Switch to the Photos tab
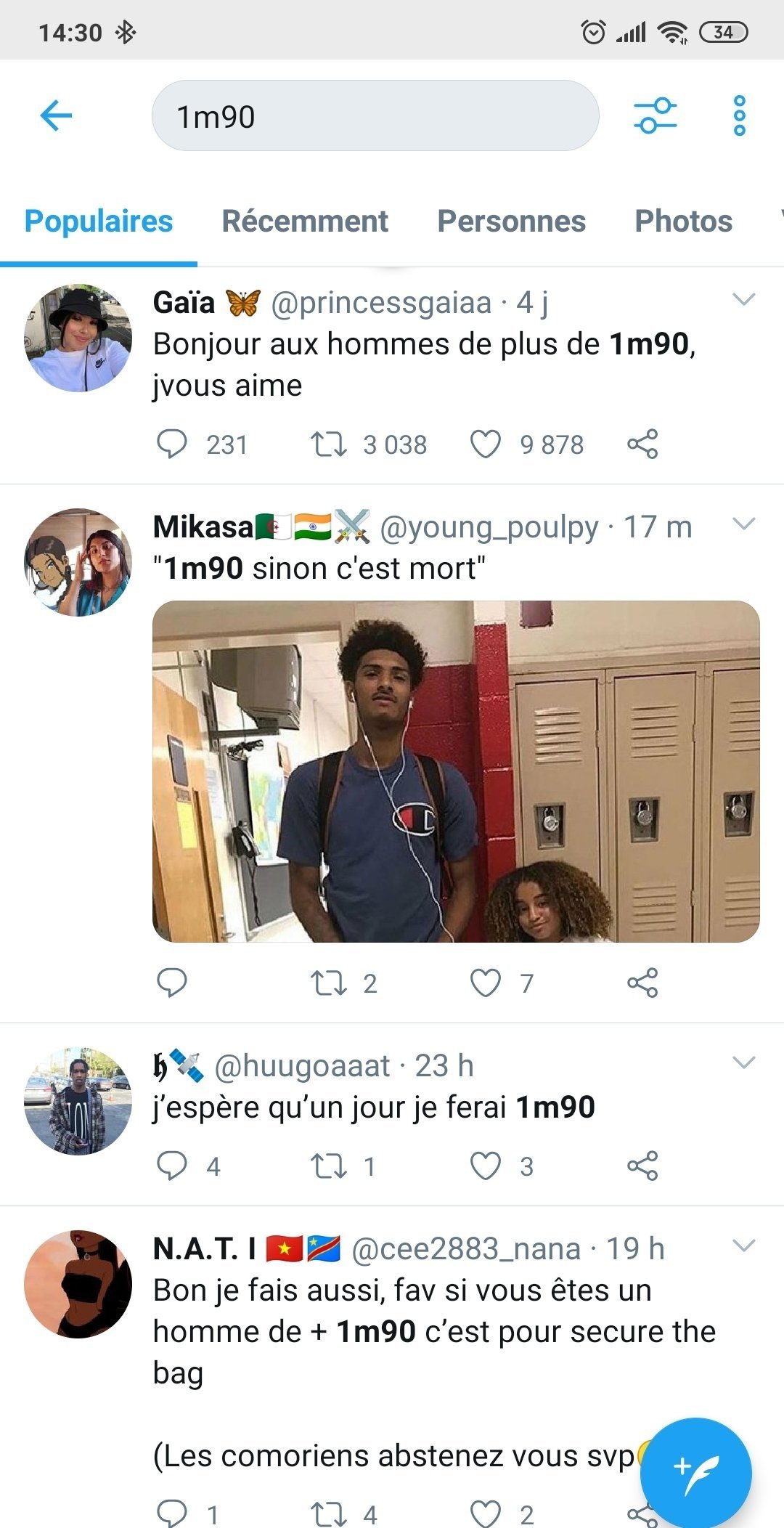Image resolution: width=784 pixels, height=1528 pixels. pyautogui.click(x=683, y=221)
